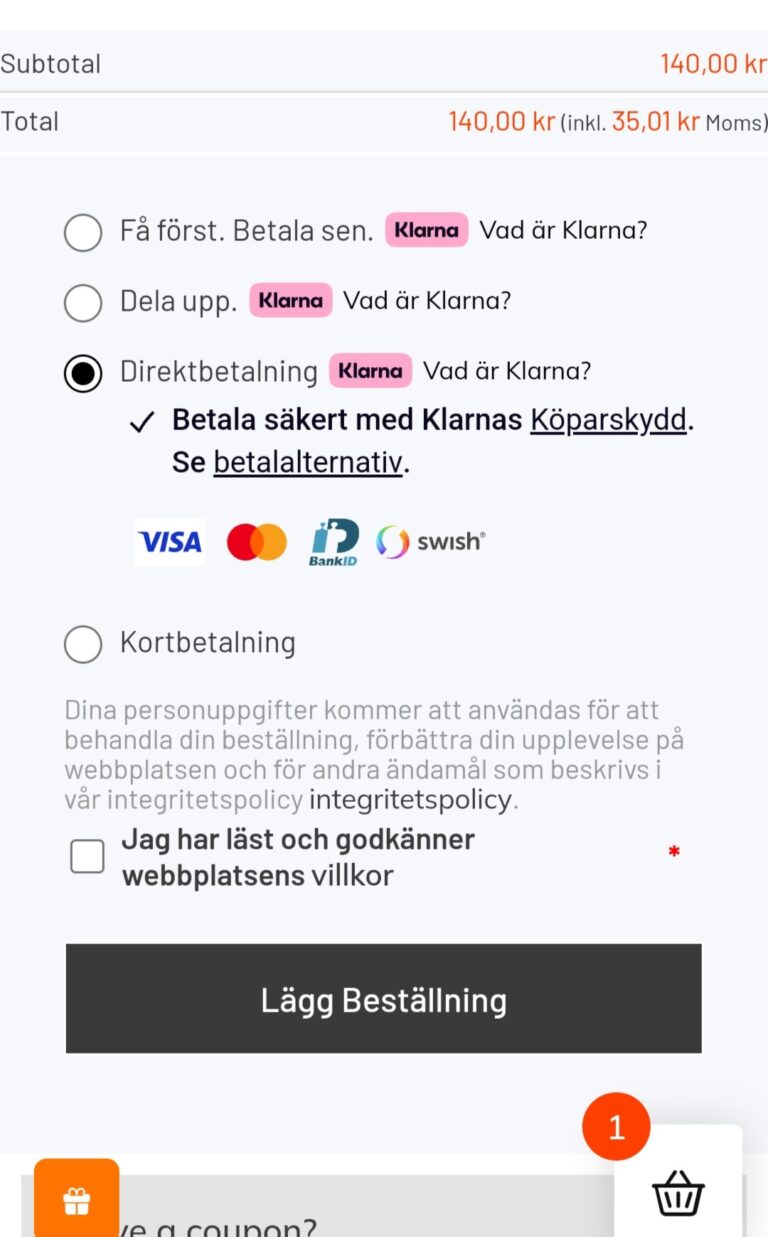Click the betalalternativ link
768x1237 pixels.
pyautogui.click(x=308, y=463)
